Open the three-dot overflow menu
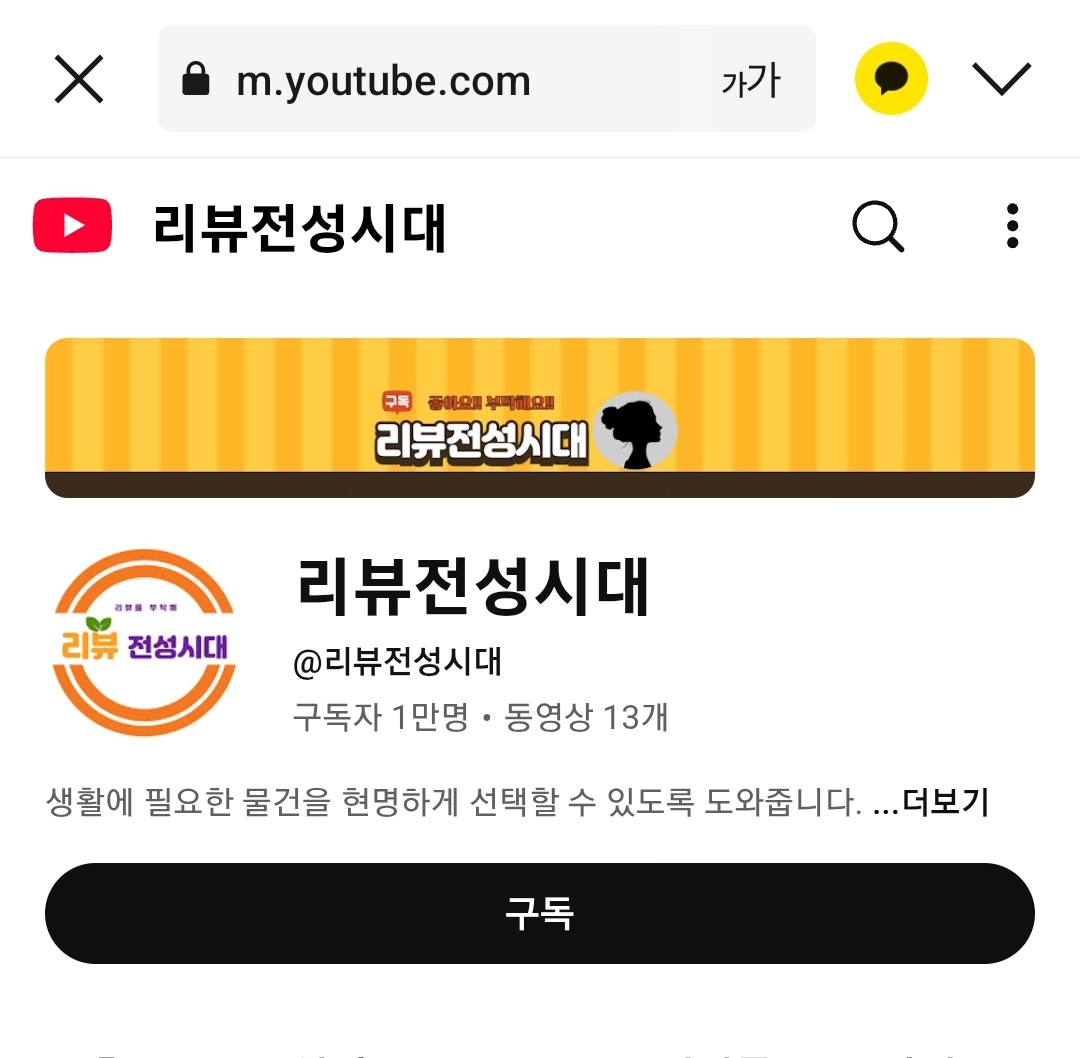 [1012, 226]
